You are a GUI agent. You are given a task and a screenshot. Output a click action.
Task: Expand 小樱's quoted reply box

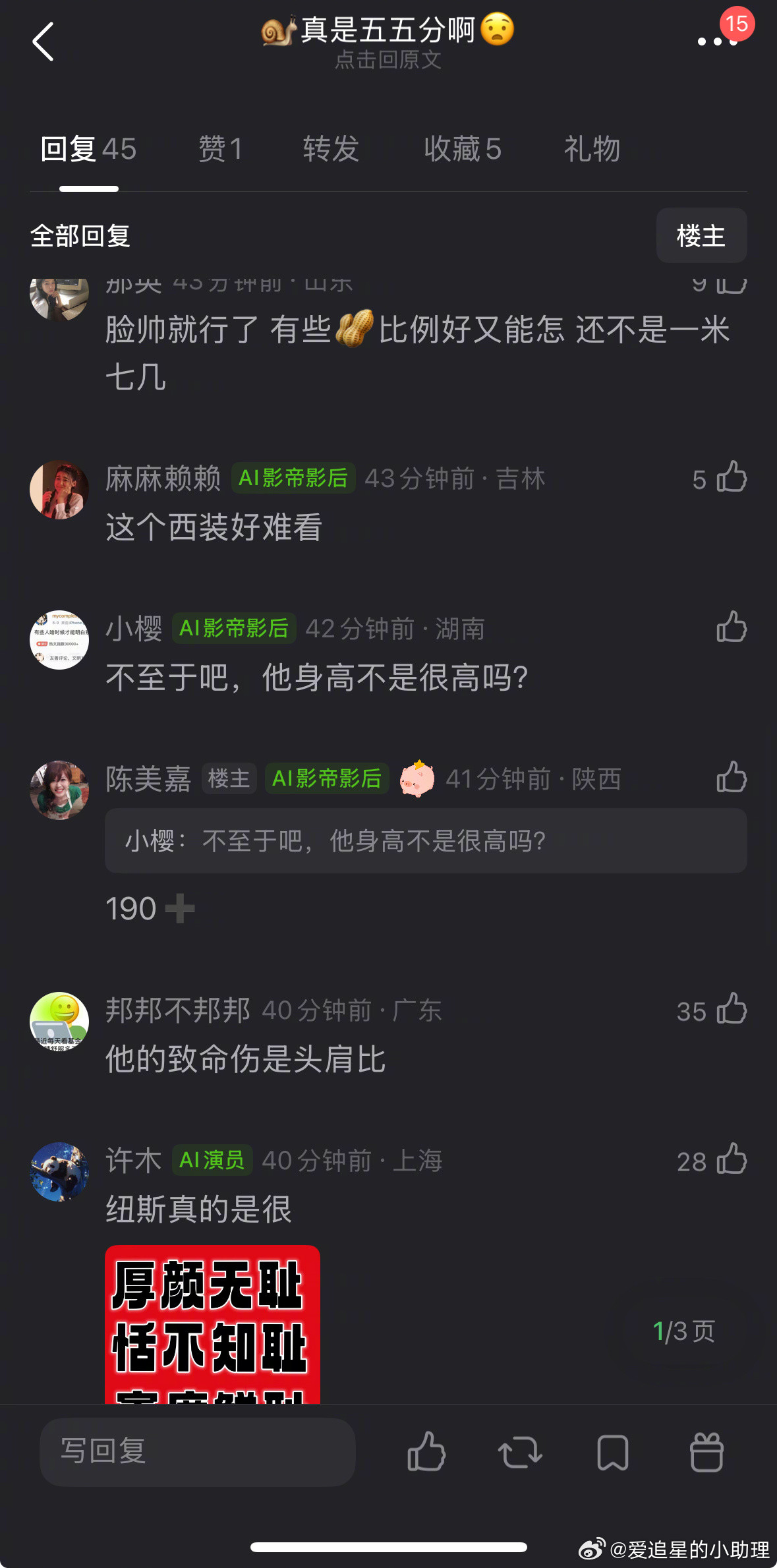(426, 842)
